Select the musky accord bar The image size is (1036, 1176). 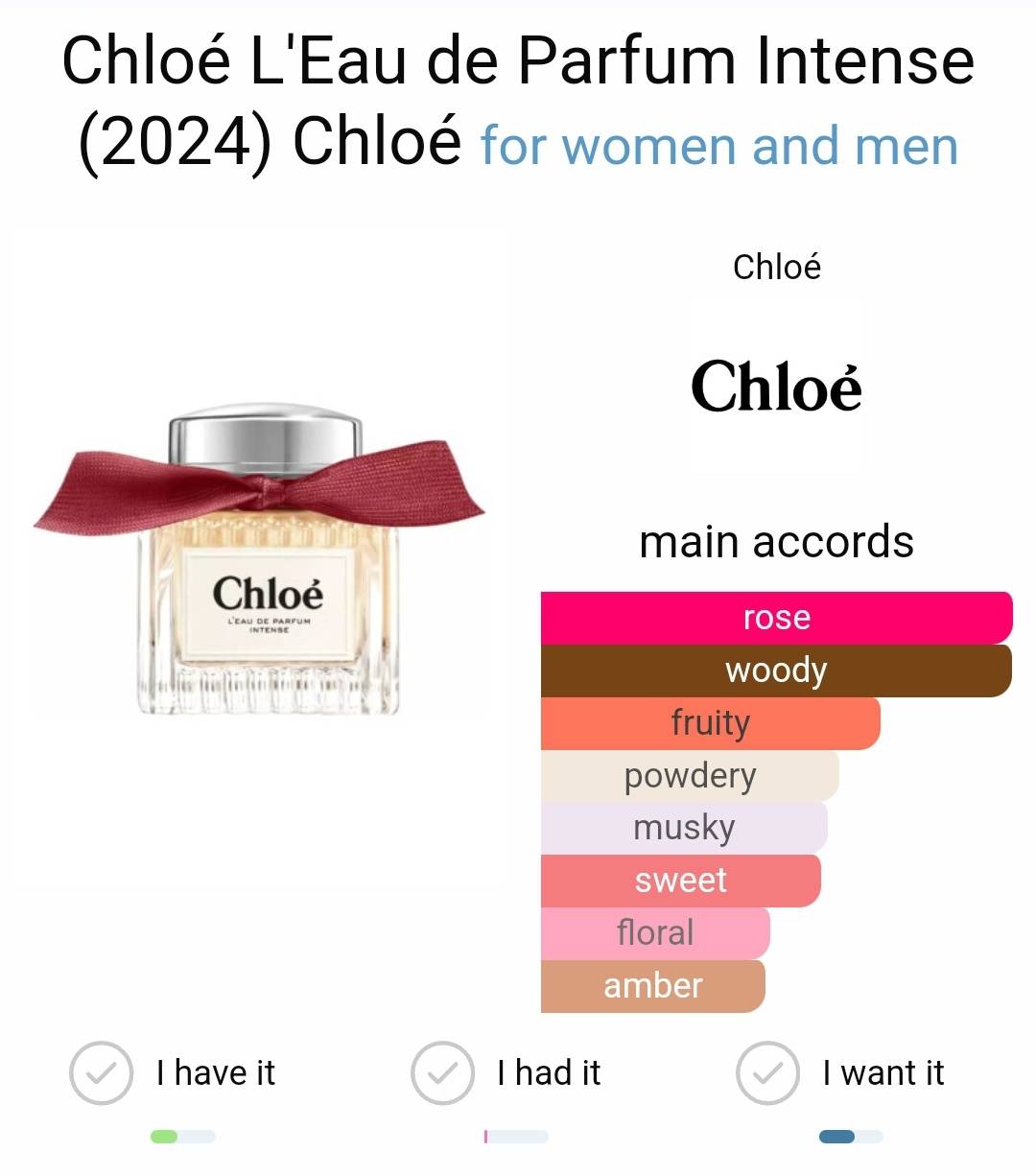click(x=683, y=827)
